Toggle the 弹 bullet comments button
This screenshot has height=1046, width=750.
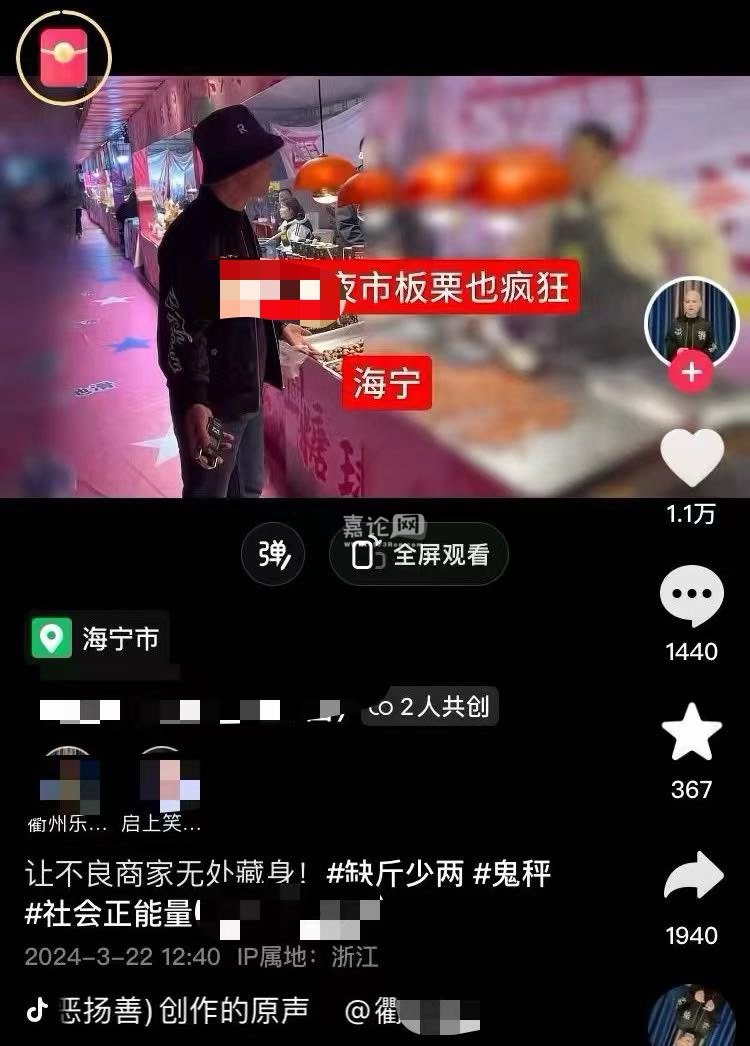click(272, 553)
